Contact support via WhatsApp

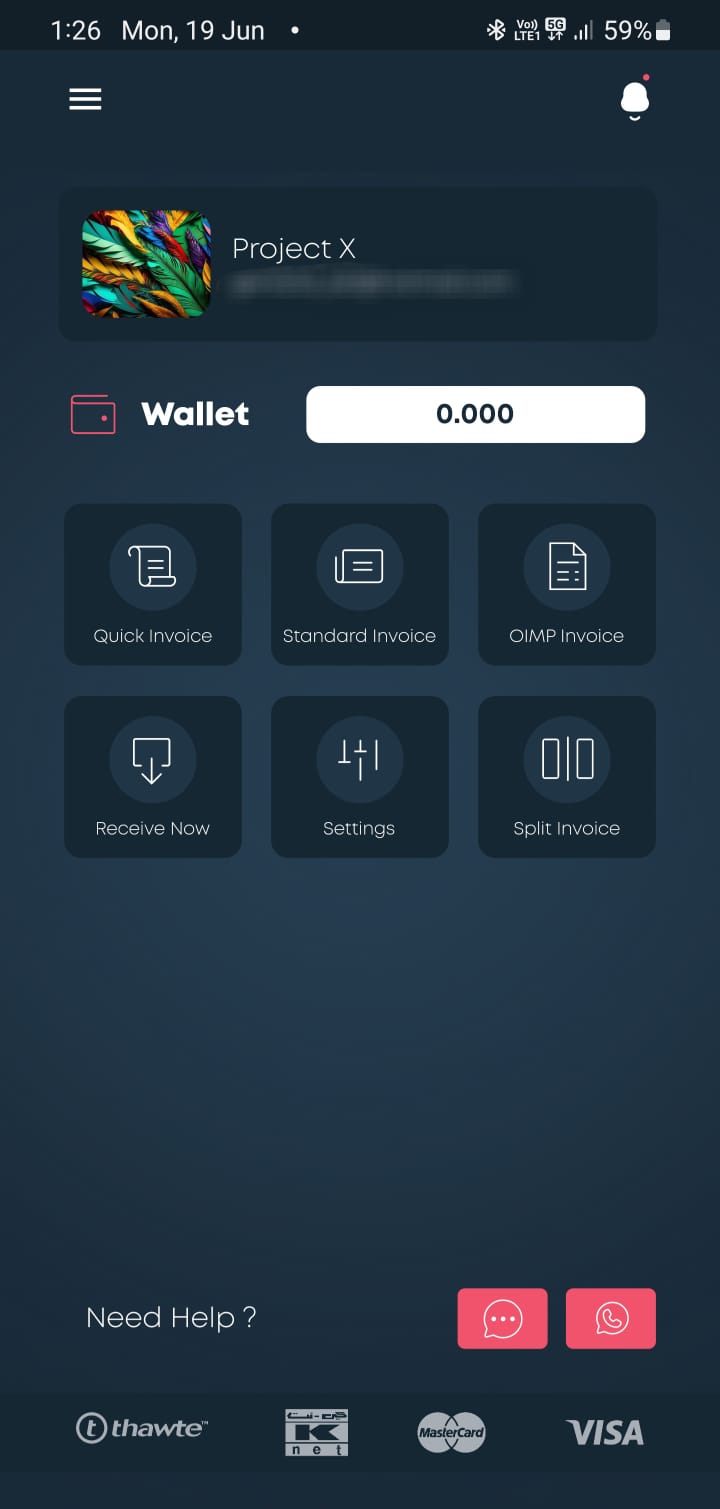pos(610,1319)
